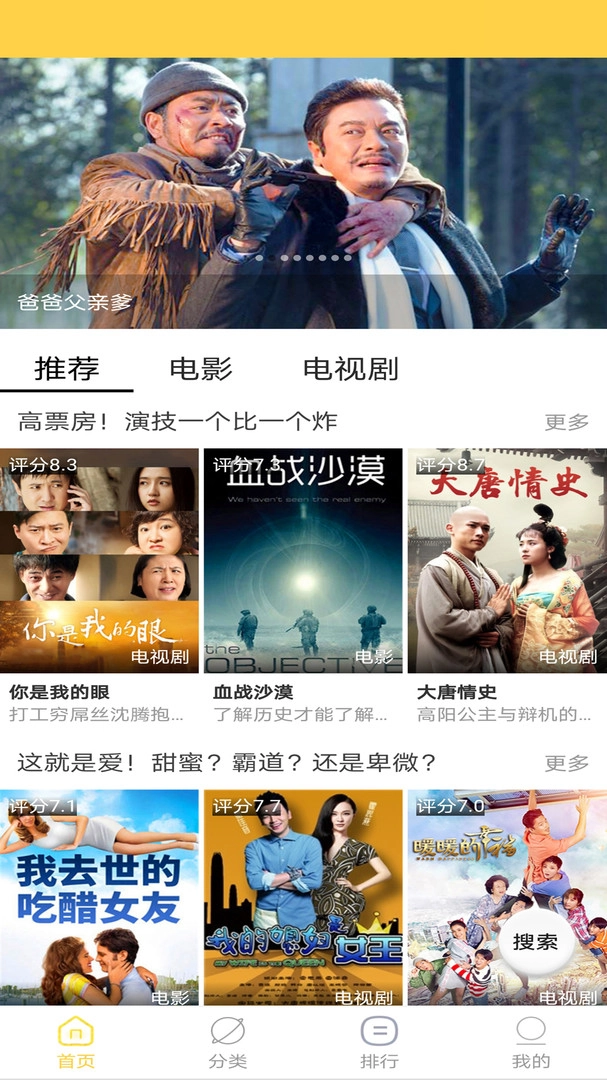Open the 爸爸父亲爹 banner
607x1080 pixels.
[x=303, y=192]
